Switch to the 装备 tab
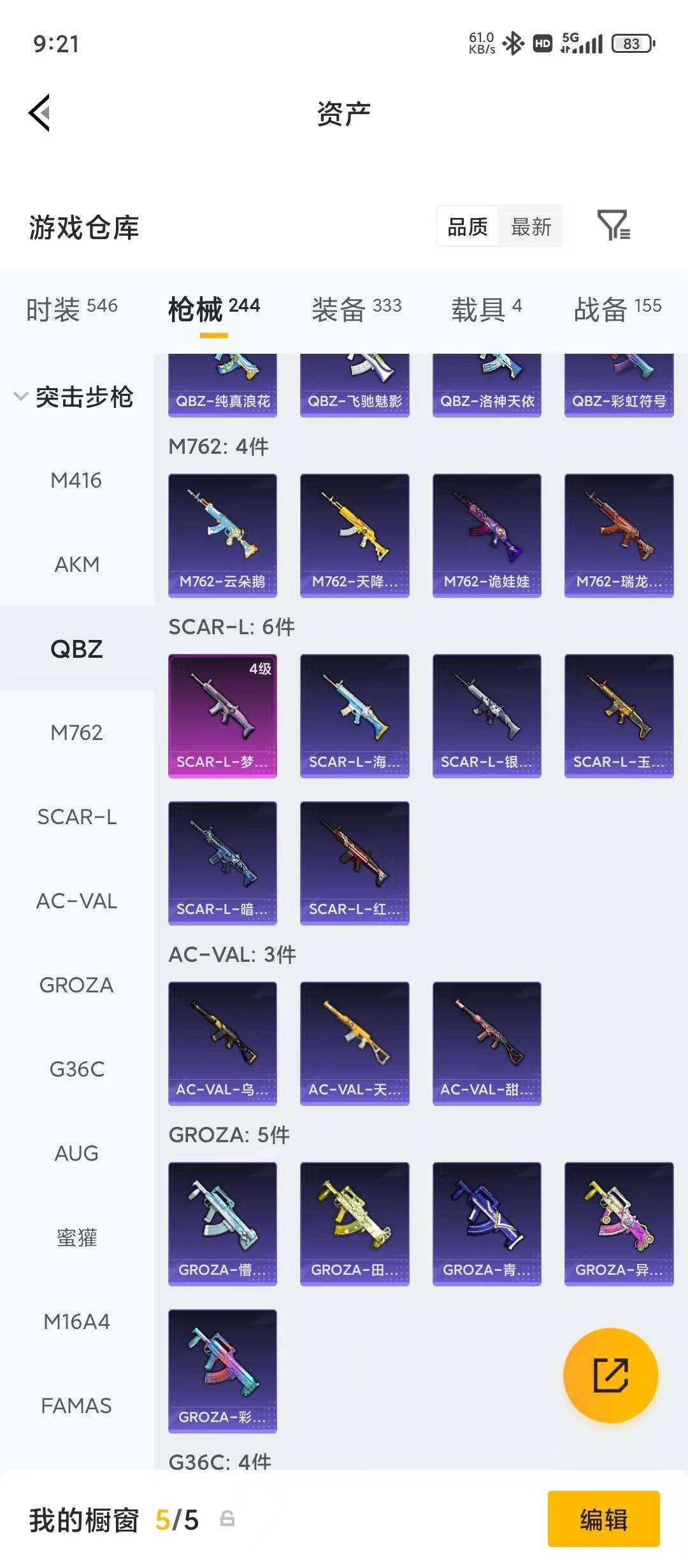The width and height of the screenshot is (688, 1568). 357,309
